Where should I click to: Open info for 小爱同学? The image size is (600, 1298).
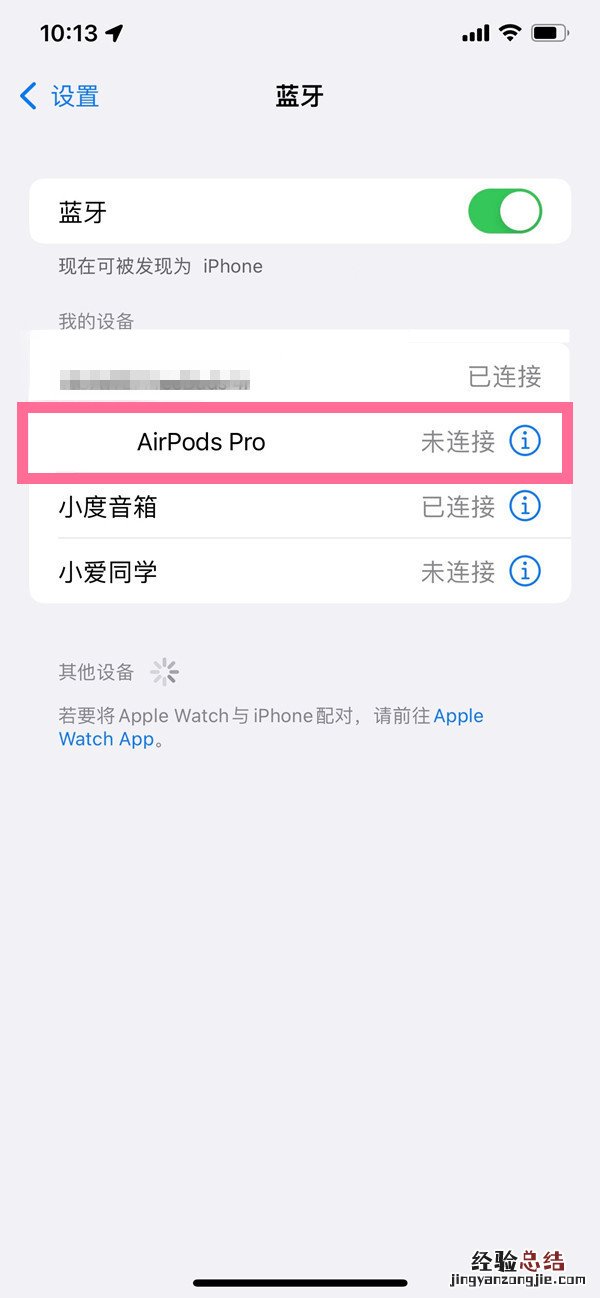[x=525, y=571]
